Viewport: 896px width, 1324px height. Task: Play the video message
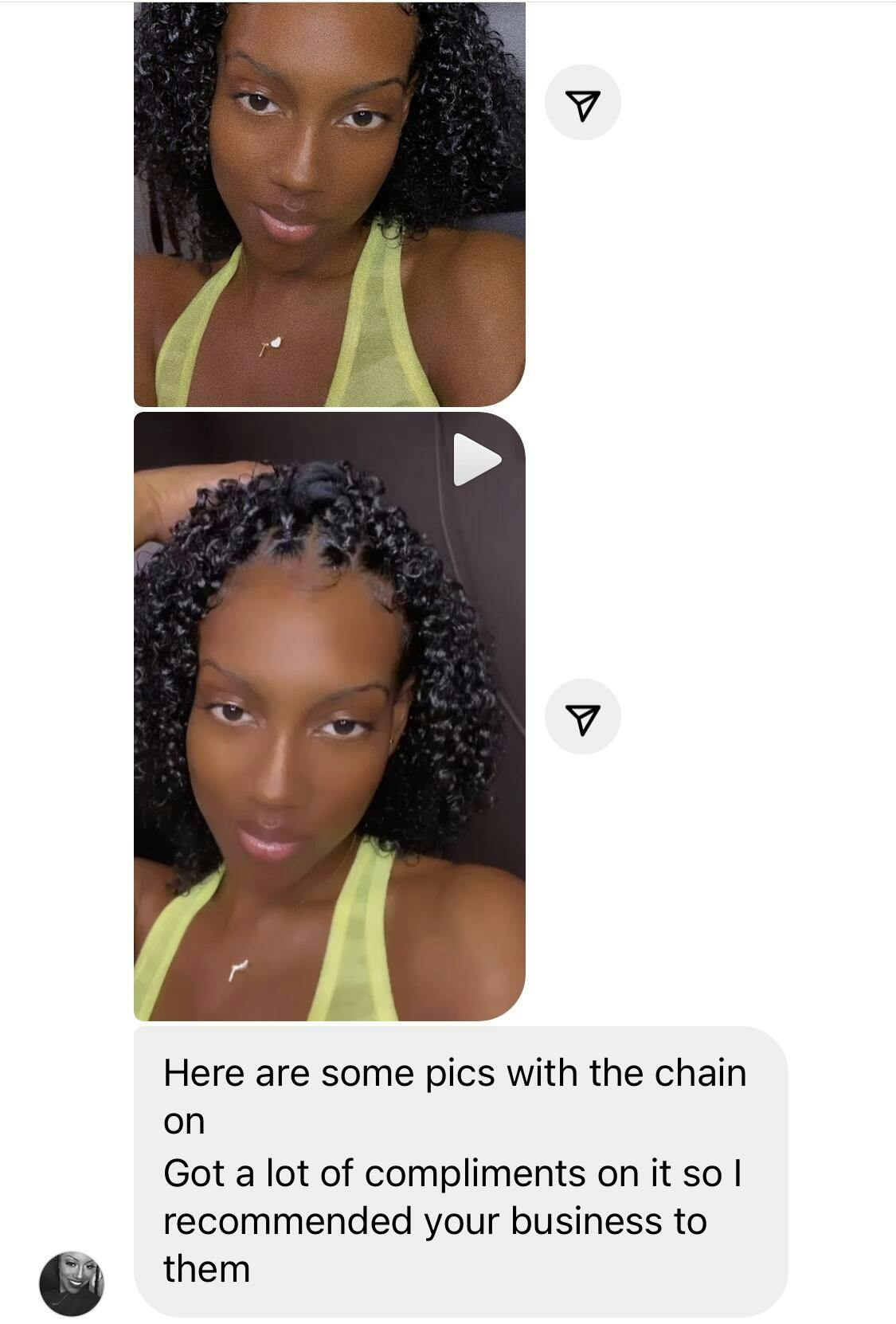476,460
